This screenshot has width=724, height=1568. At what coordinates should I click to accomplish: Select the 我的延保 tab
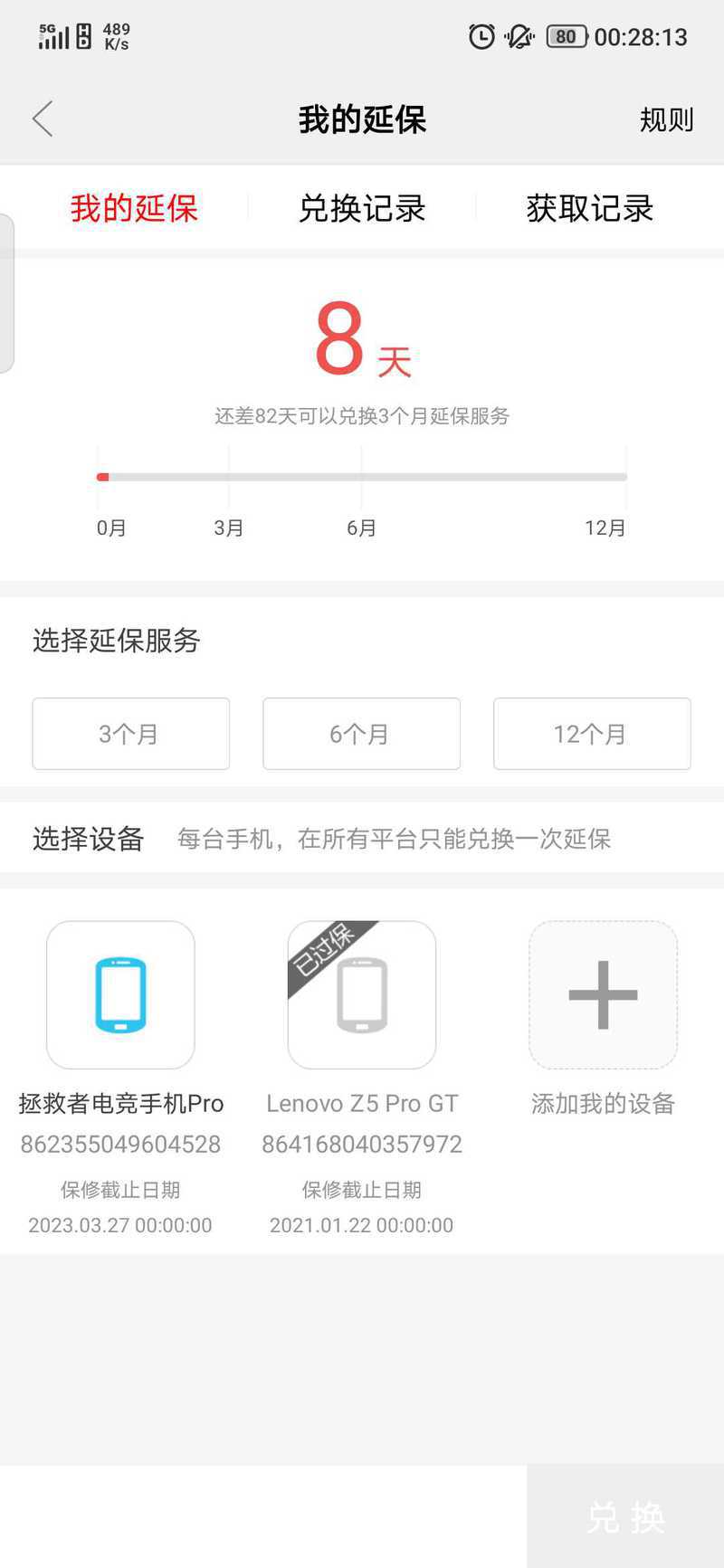[x=134, y=208]
